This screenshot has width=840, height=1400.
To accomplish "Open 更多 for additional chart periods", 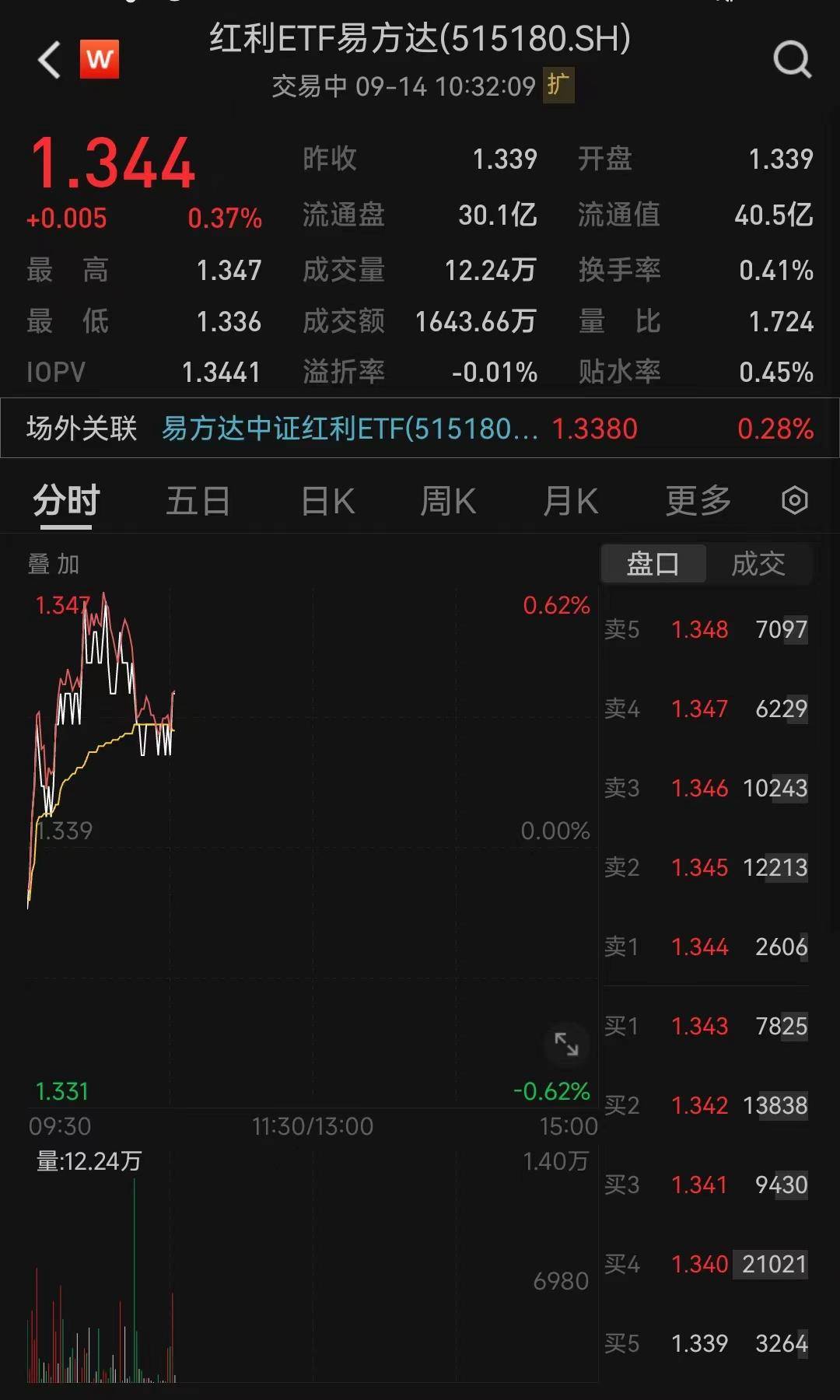I will [x=698, y=501].
